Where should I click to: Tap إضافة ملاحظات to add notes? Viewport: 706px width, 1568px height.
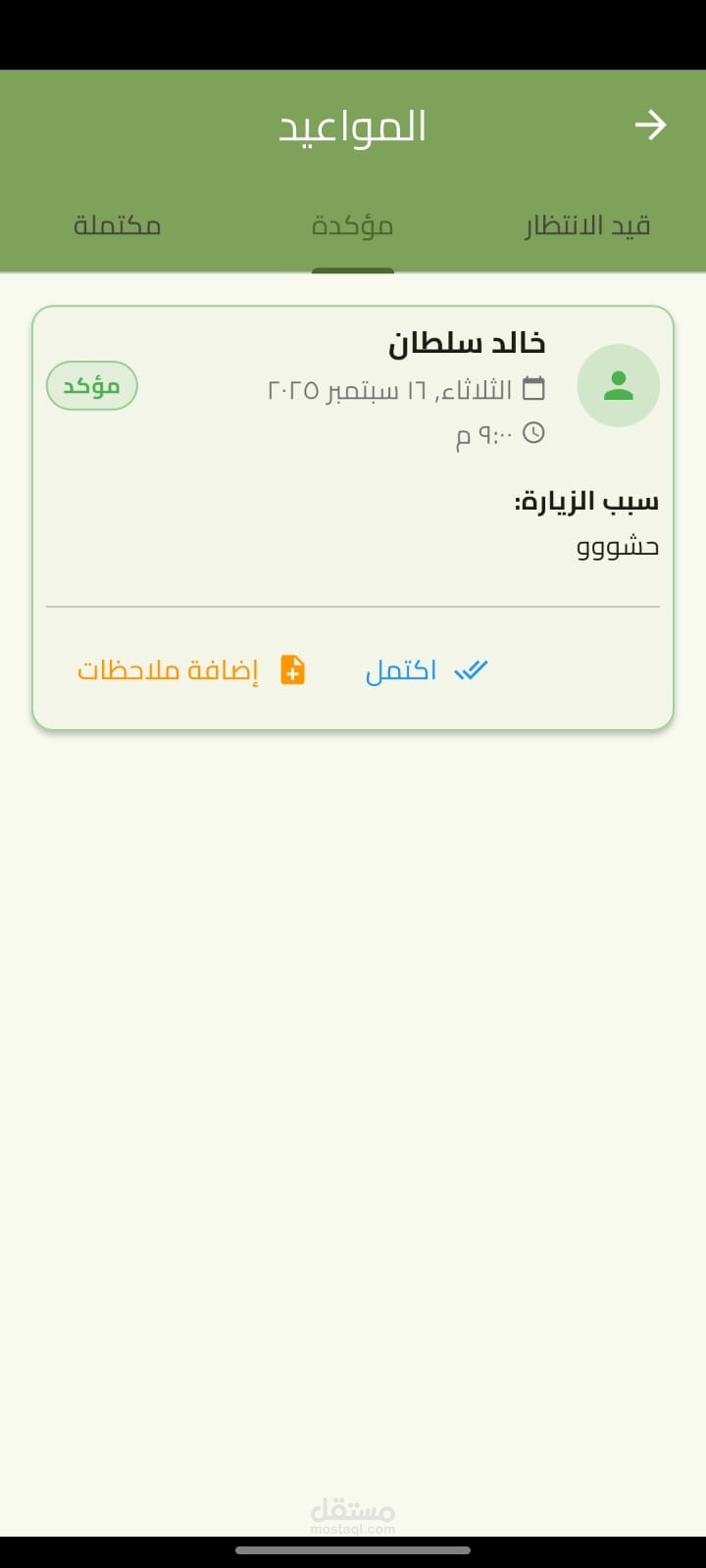pos(192,670)
